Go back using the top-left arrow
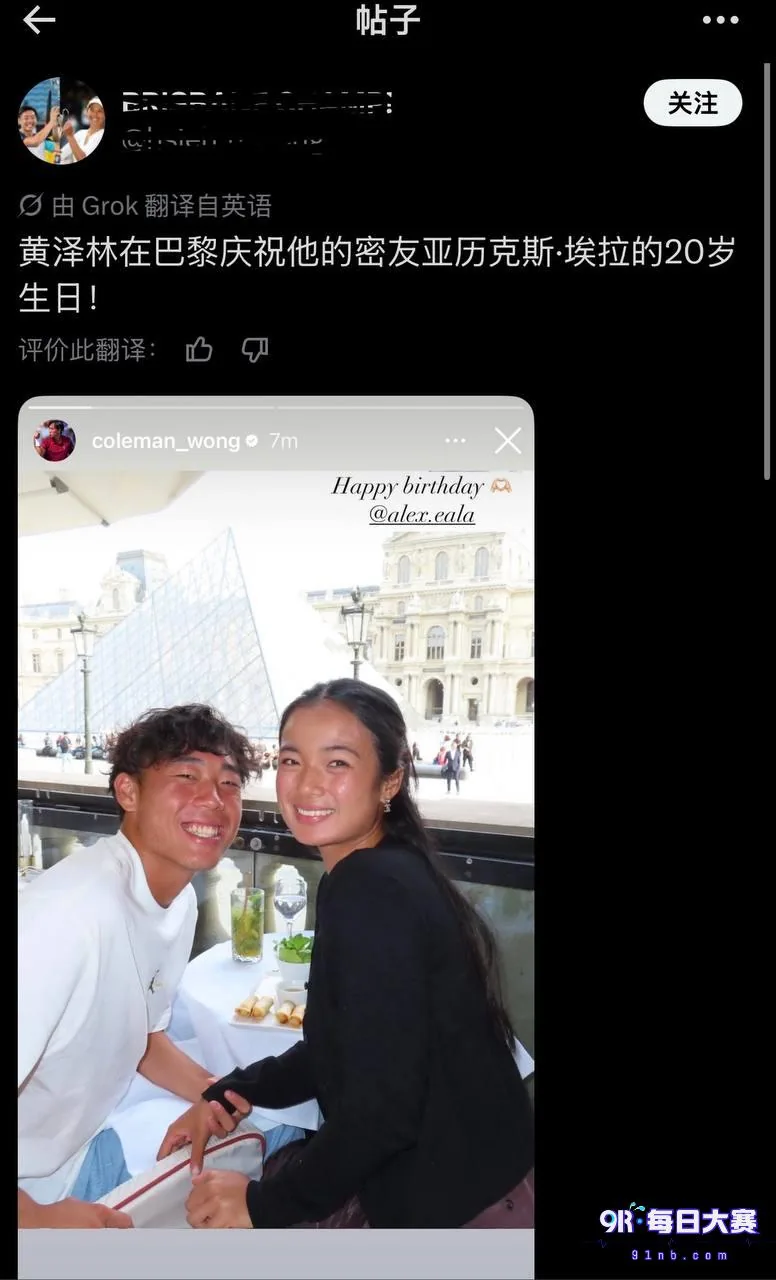This screenshot has width=776, height=1280. pos(39,20)
